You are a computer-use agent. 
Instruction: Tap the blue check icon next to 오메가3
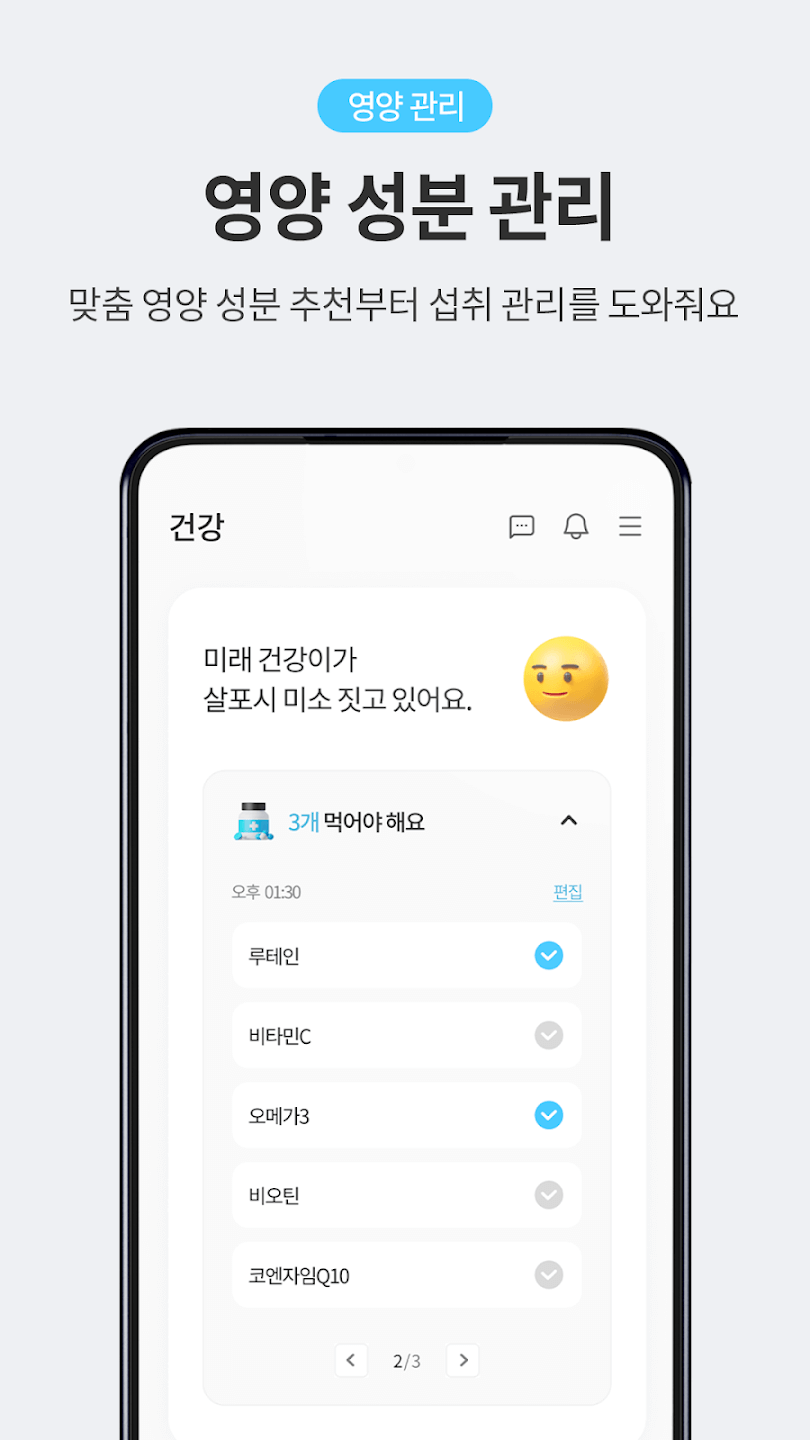[x=548, y=1115]
